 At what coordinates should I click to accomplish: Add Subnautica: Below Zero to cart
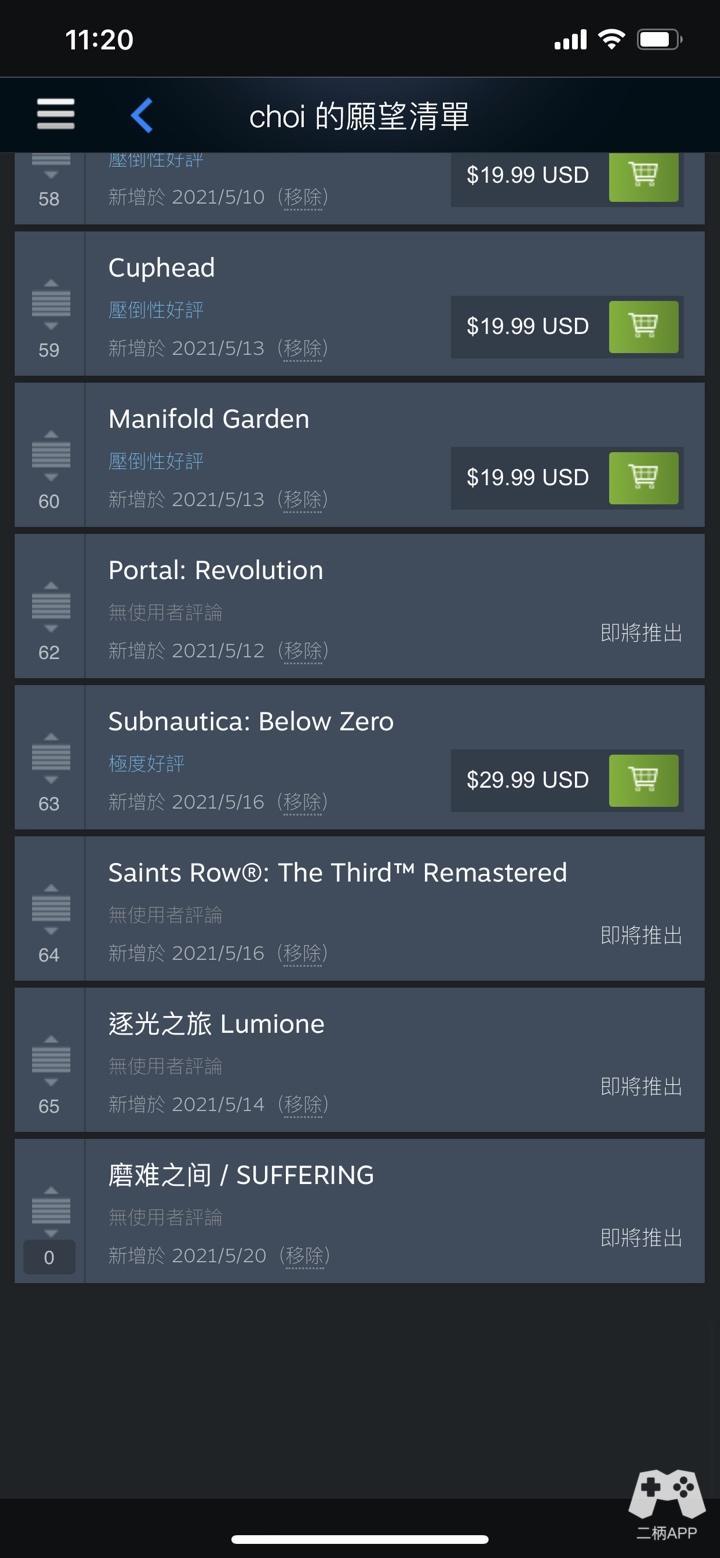tap(643, 779)
